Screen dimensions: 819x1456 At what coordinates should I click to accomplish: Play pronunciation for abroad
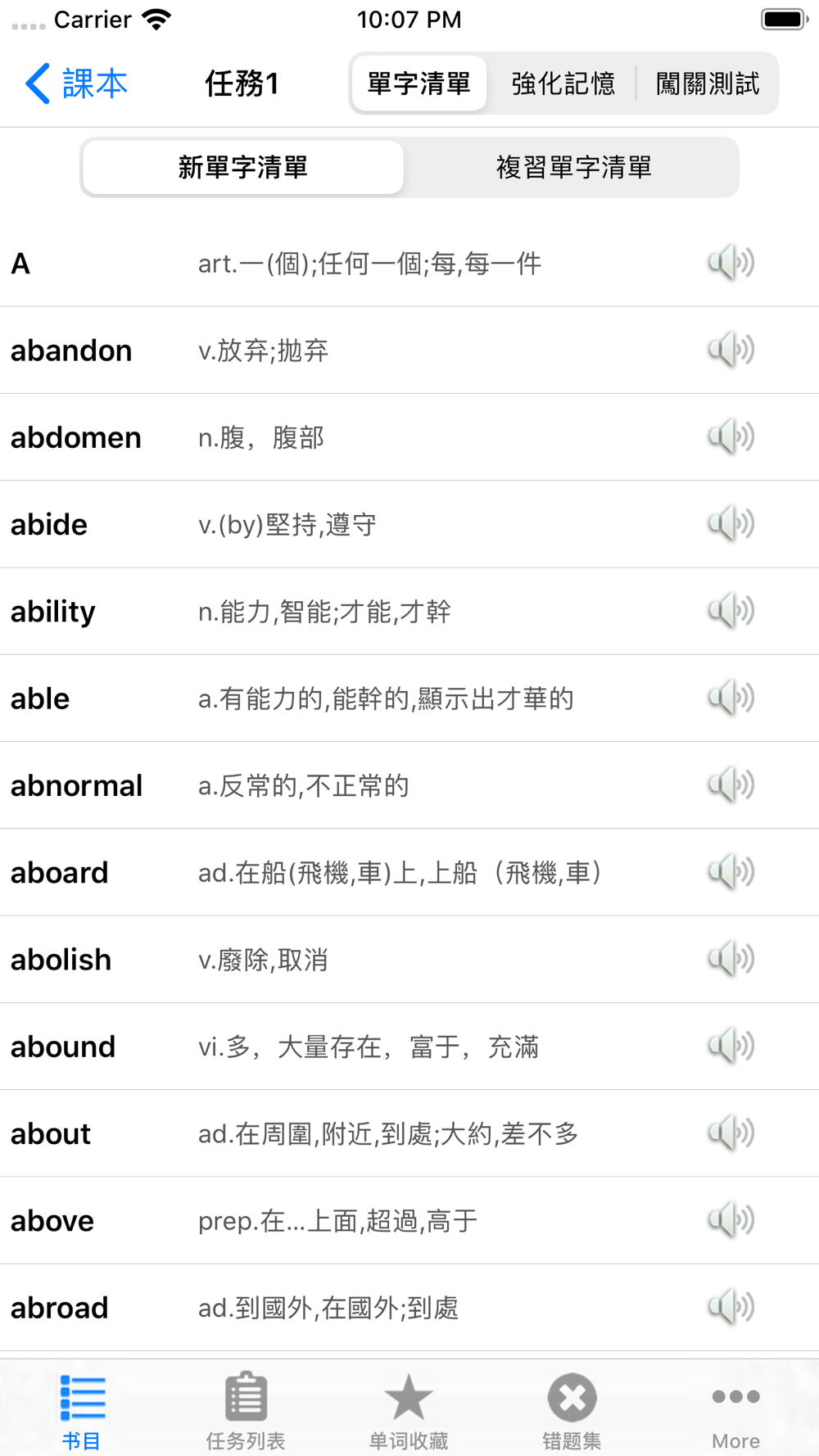click(731, 1307)
